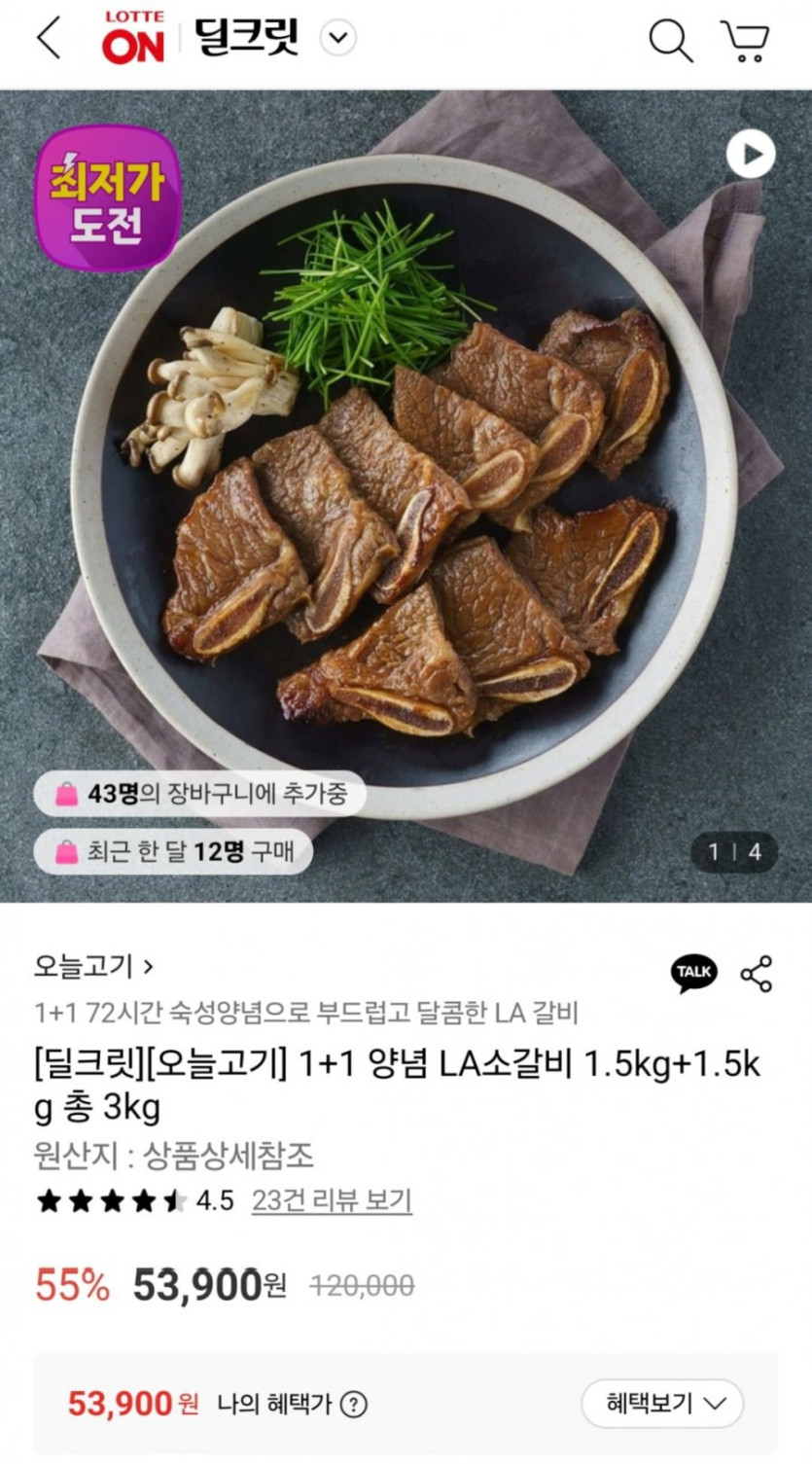Open the shopping cart
Screen dimensions: 812x1464
click(x=745, y=41)
